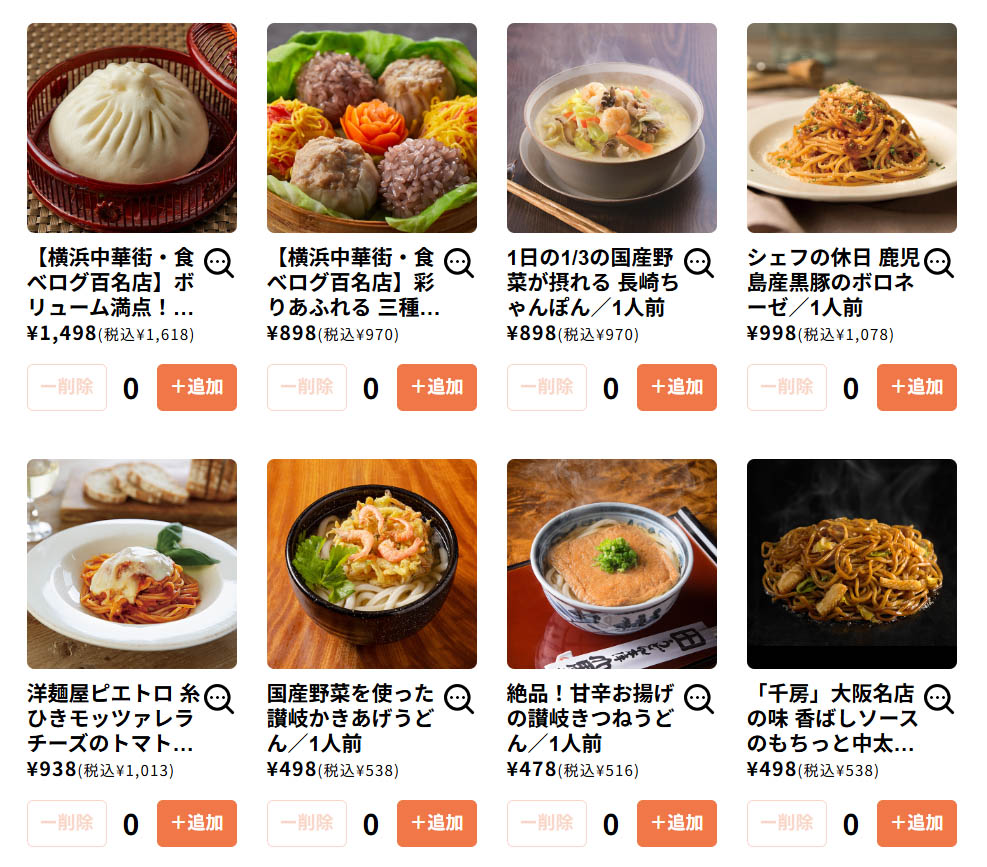Add 讃岐きつねうどん to cart
Image resolution: width=987 pixels, height=867 pixels.
(x=676, y=823)
